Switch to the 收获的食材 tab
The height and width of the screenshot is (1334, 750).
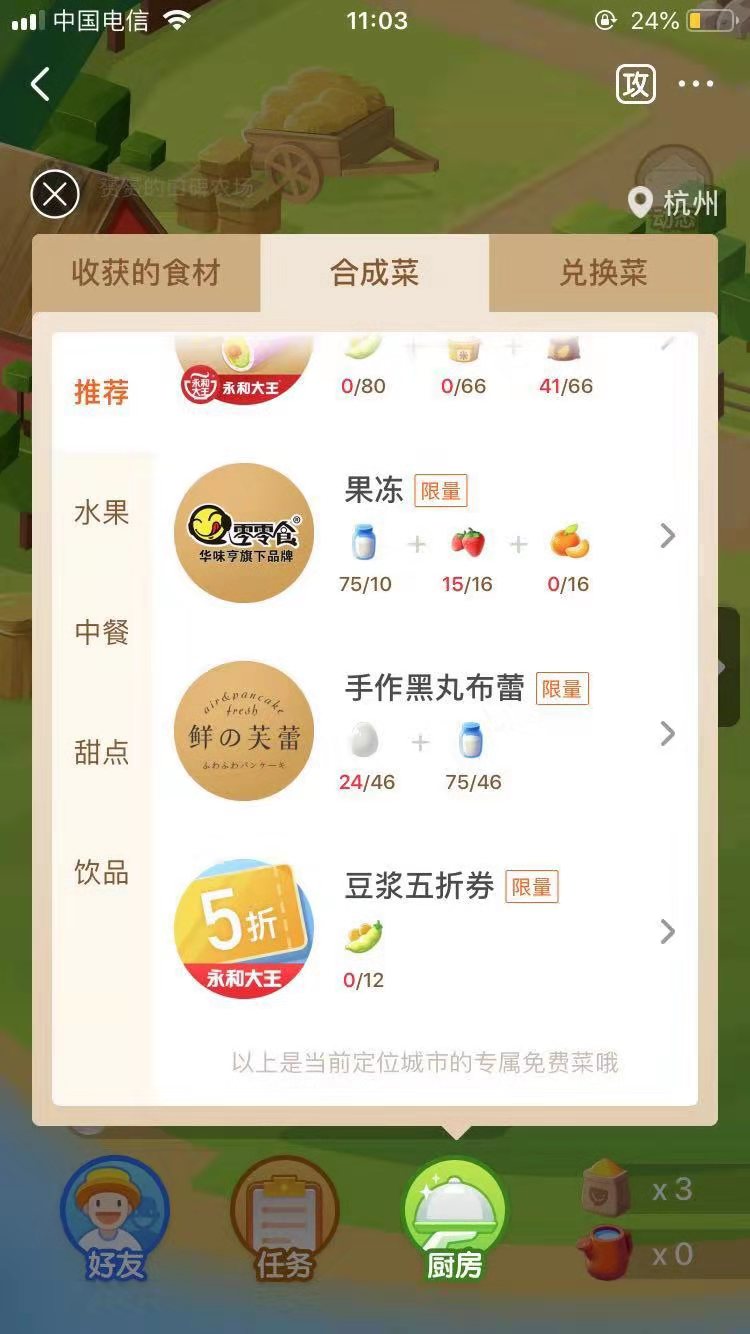coord(146,273)
